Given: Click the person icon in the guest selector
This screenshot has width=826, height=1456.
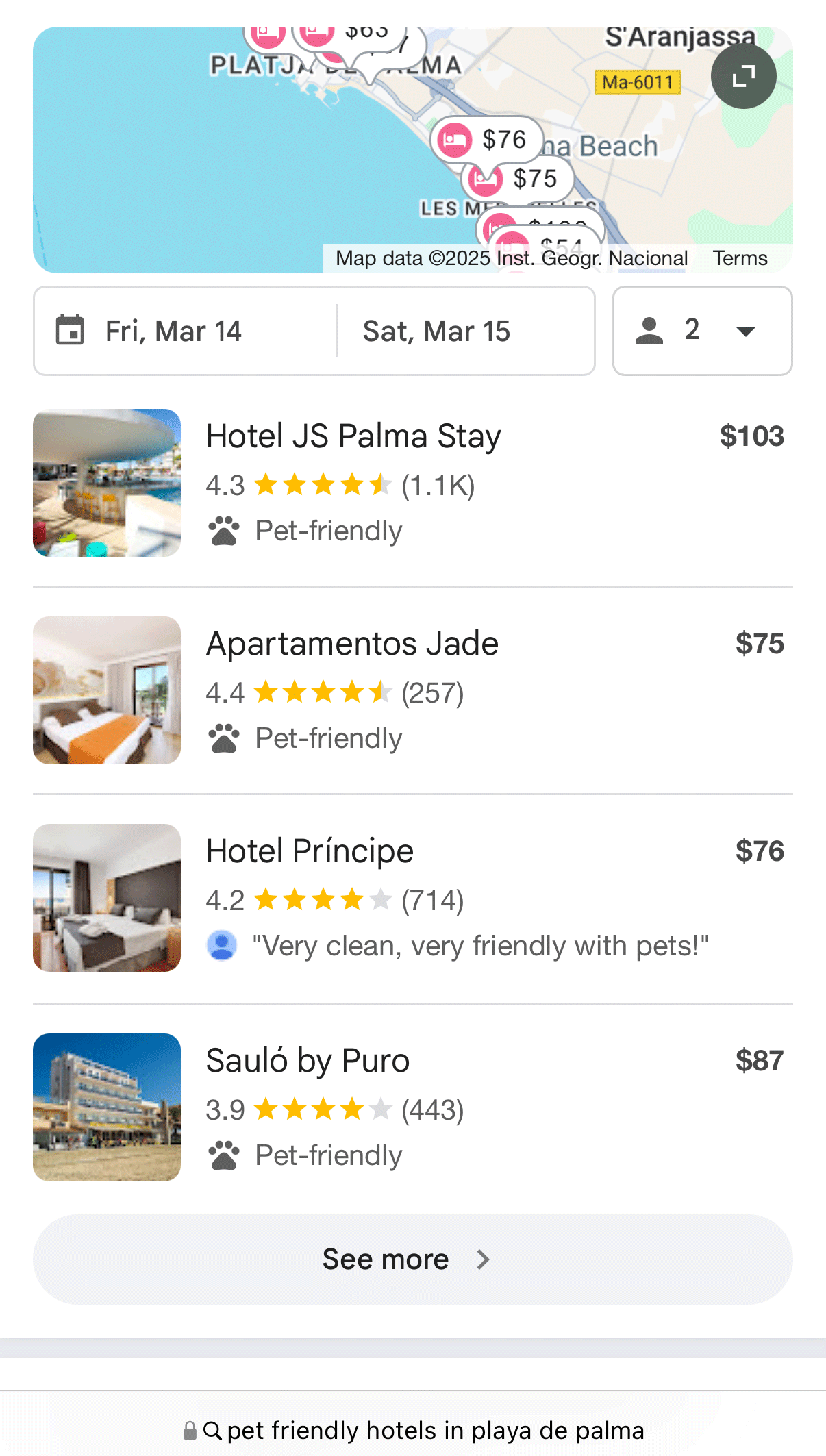Looking at the screenshot, I should pyautogui.click(x=648, y=331).
